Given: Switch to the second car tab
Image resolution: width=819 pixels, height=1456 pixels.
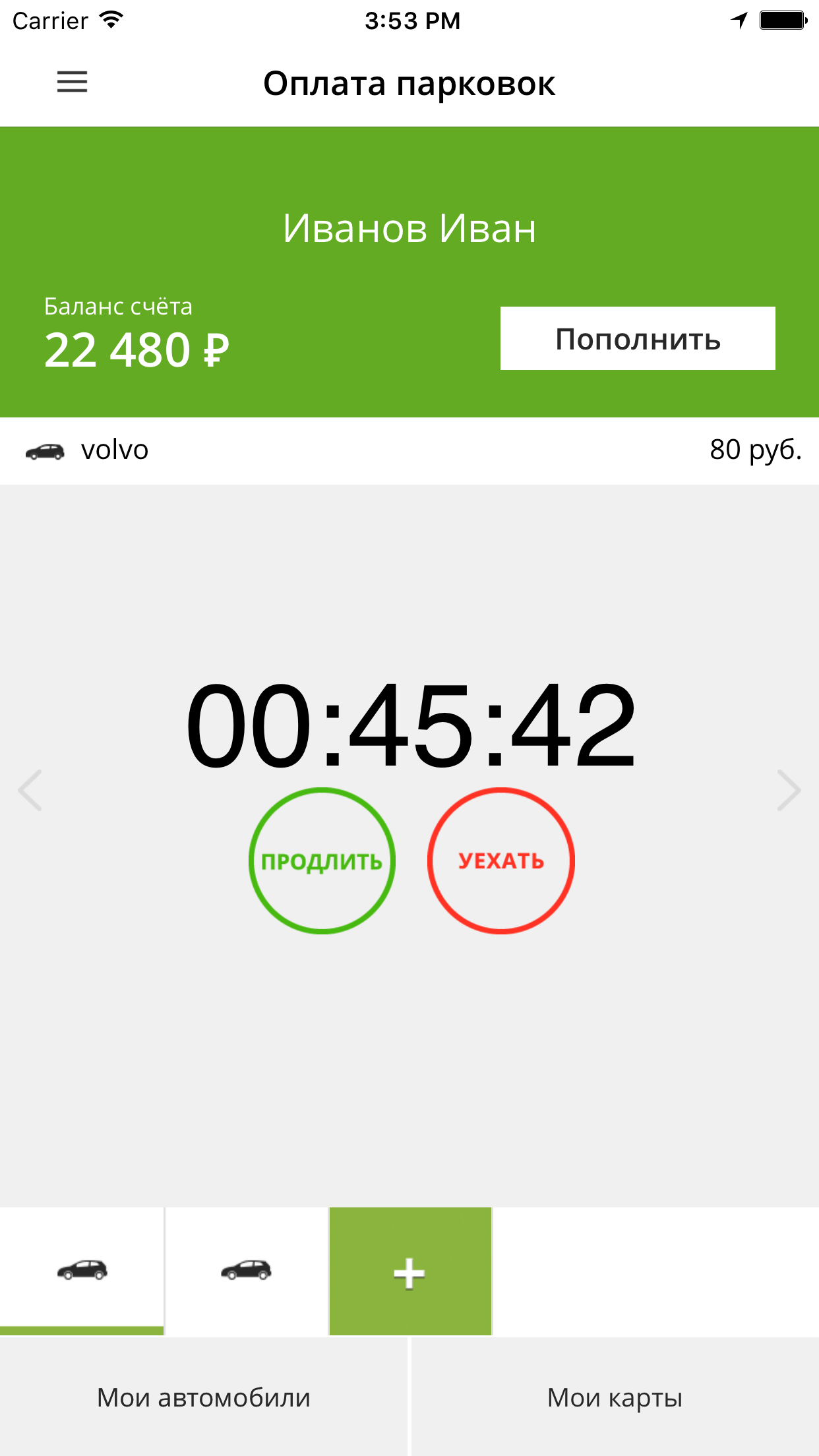Looking at the screenshot, I should point(246,1270).
